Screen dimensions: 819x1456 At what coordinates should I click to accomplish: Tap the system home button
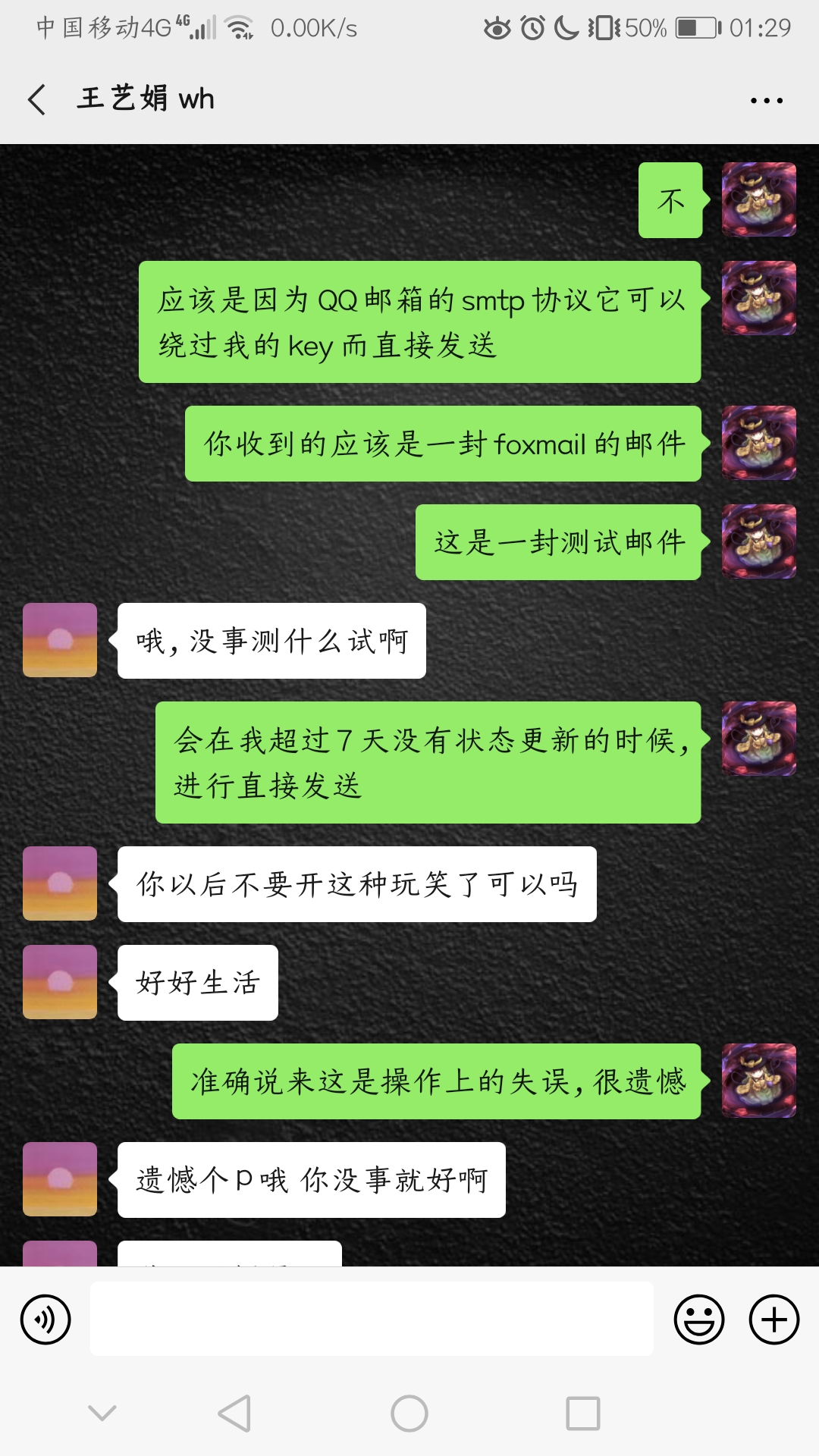click(409, 1414)
